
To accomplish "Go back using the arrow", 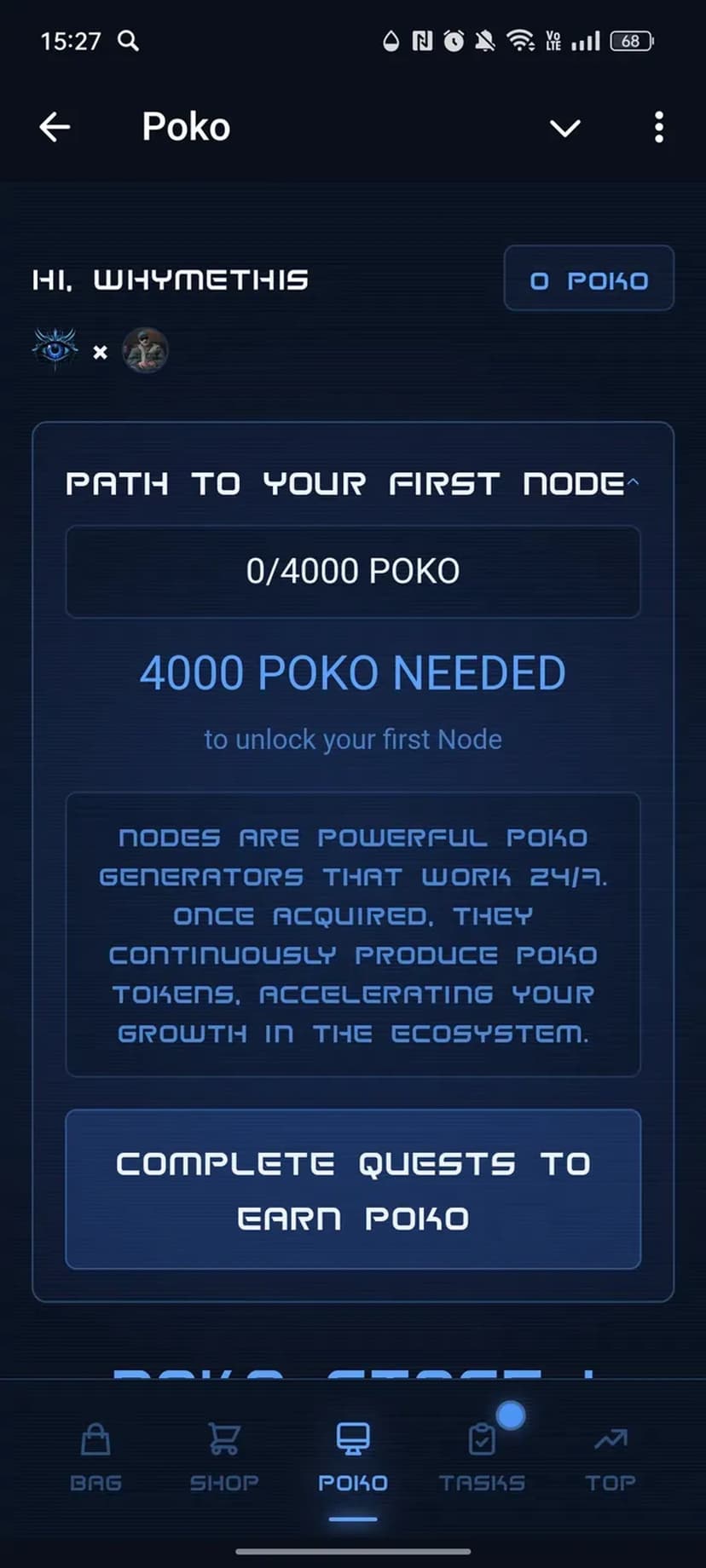I will (55, 128).
